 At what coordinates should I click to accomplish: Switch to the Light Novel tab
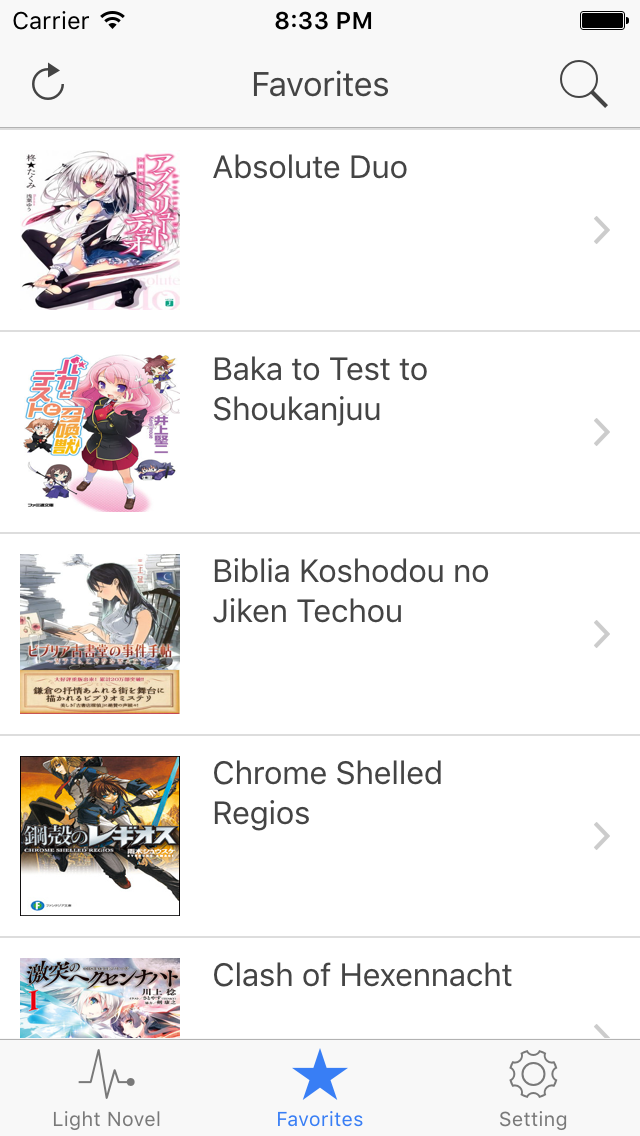[x=106, y=1089]
